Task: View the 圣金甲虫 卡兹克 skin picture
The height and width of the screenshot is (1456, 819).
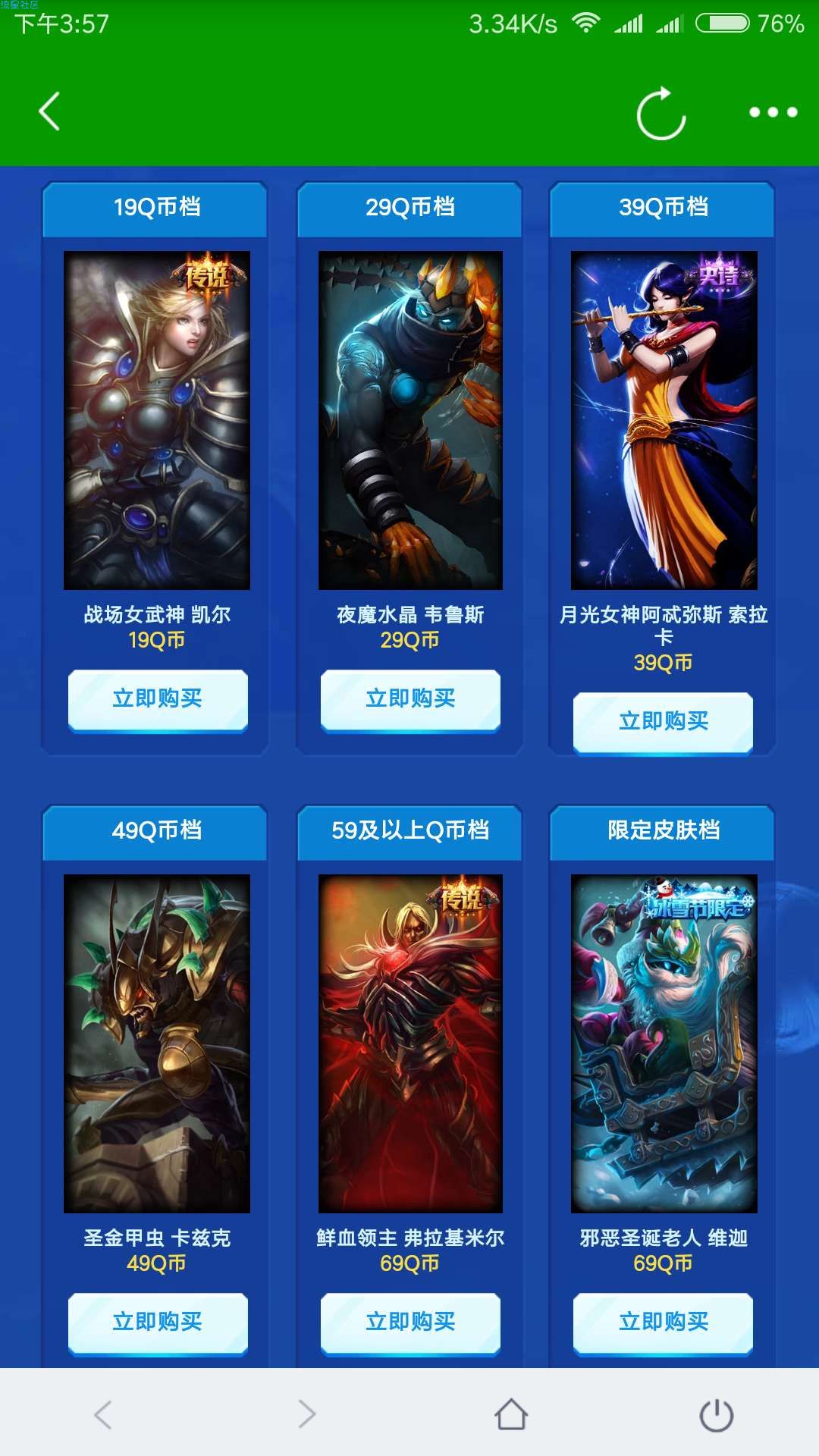Action: click(x=157, y=1043)
